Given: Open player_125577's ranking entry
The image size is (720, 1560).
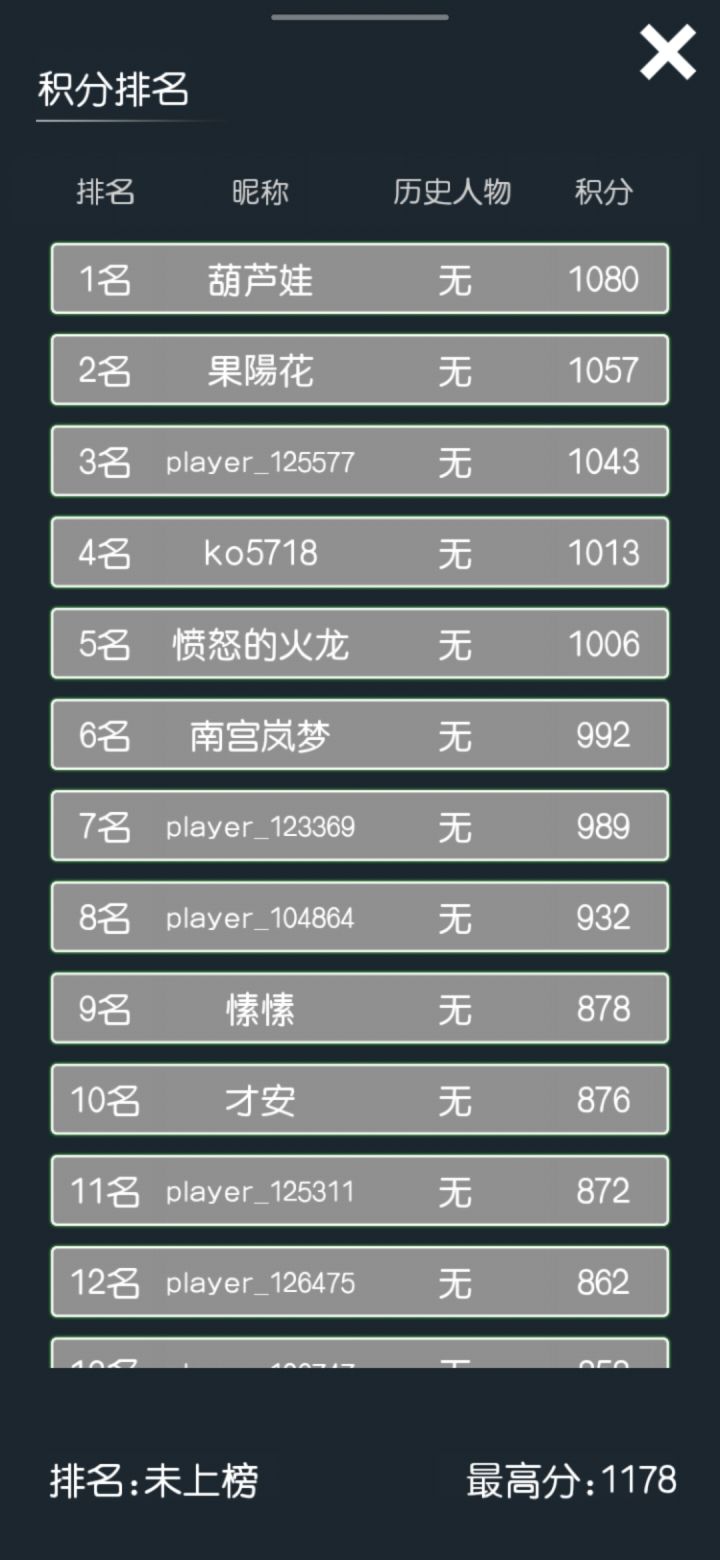Looking at the screenshot, I should [x=360, y=461].
